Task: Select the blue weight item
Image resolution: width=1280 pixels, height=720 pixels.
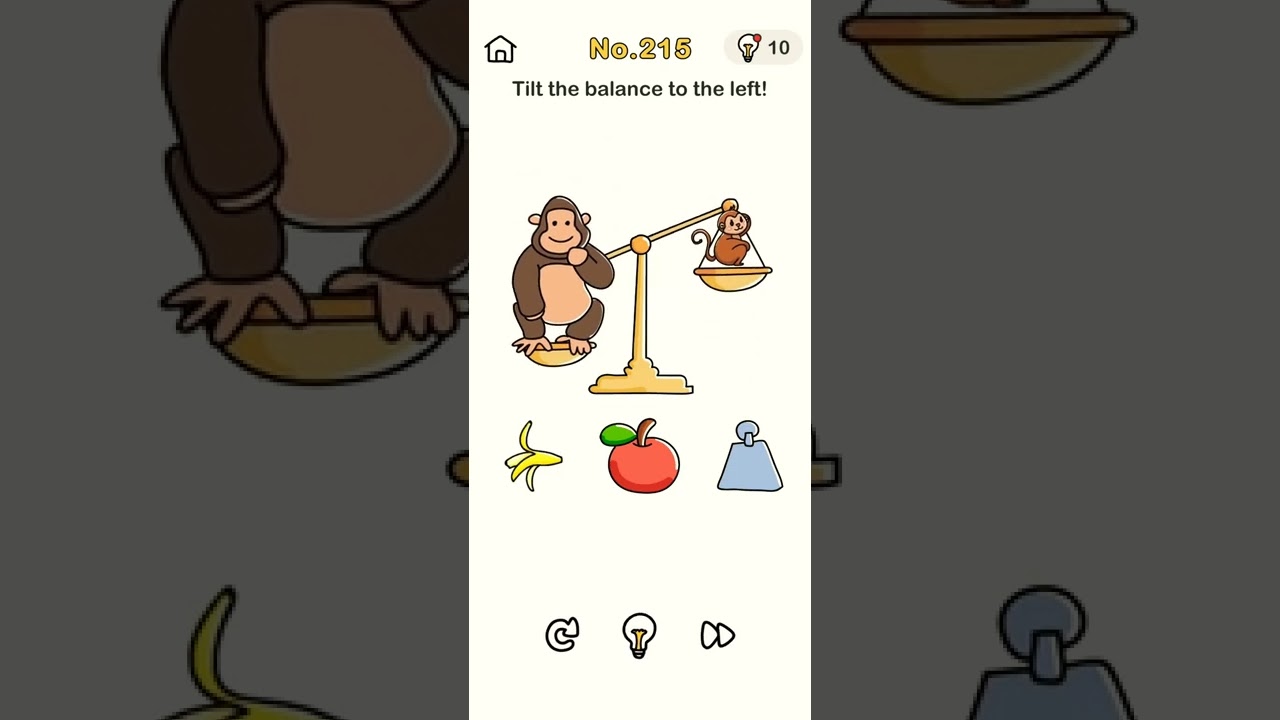Action: click(x=750, y=458)
